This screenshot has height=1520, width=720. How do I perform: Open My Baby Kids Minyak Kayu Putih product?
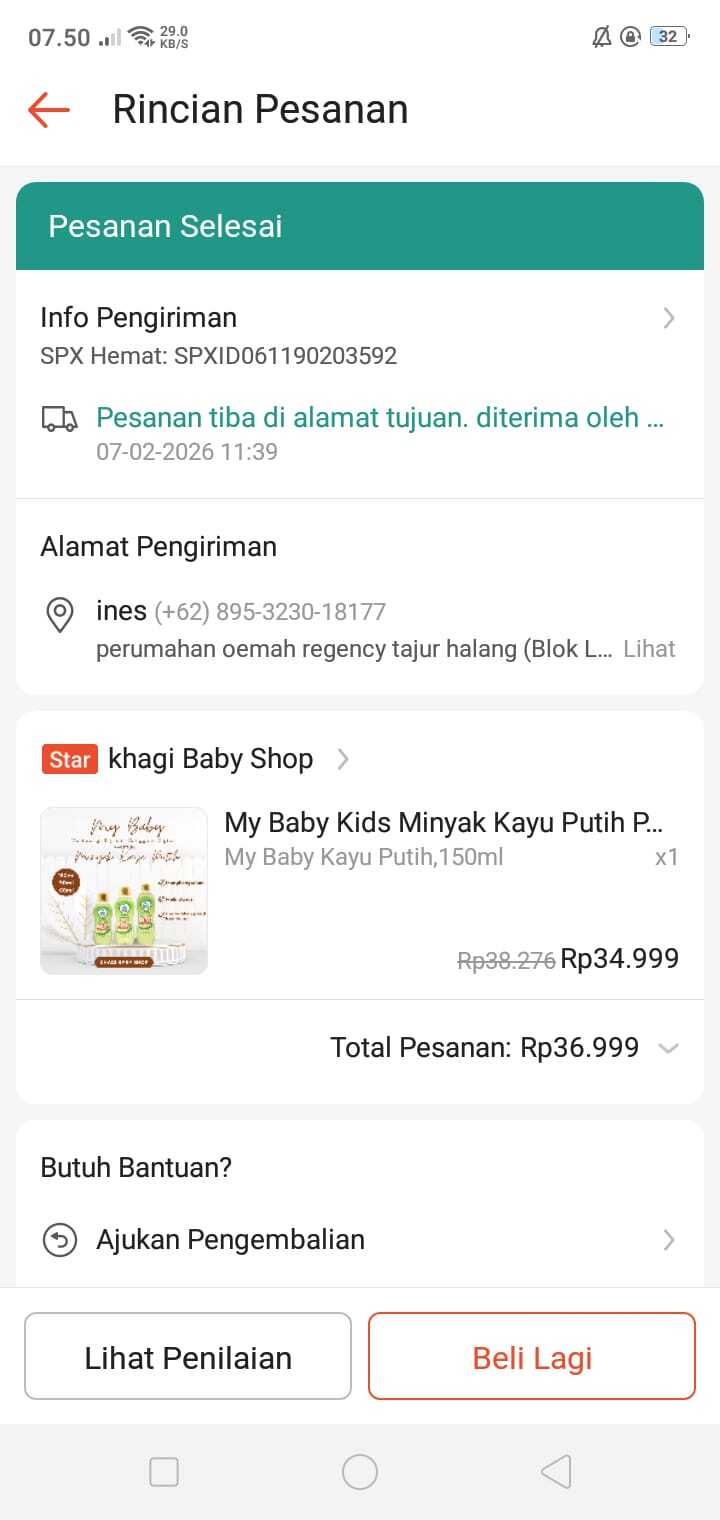(443, 823)
